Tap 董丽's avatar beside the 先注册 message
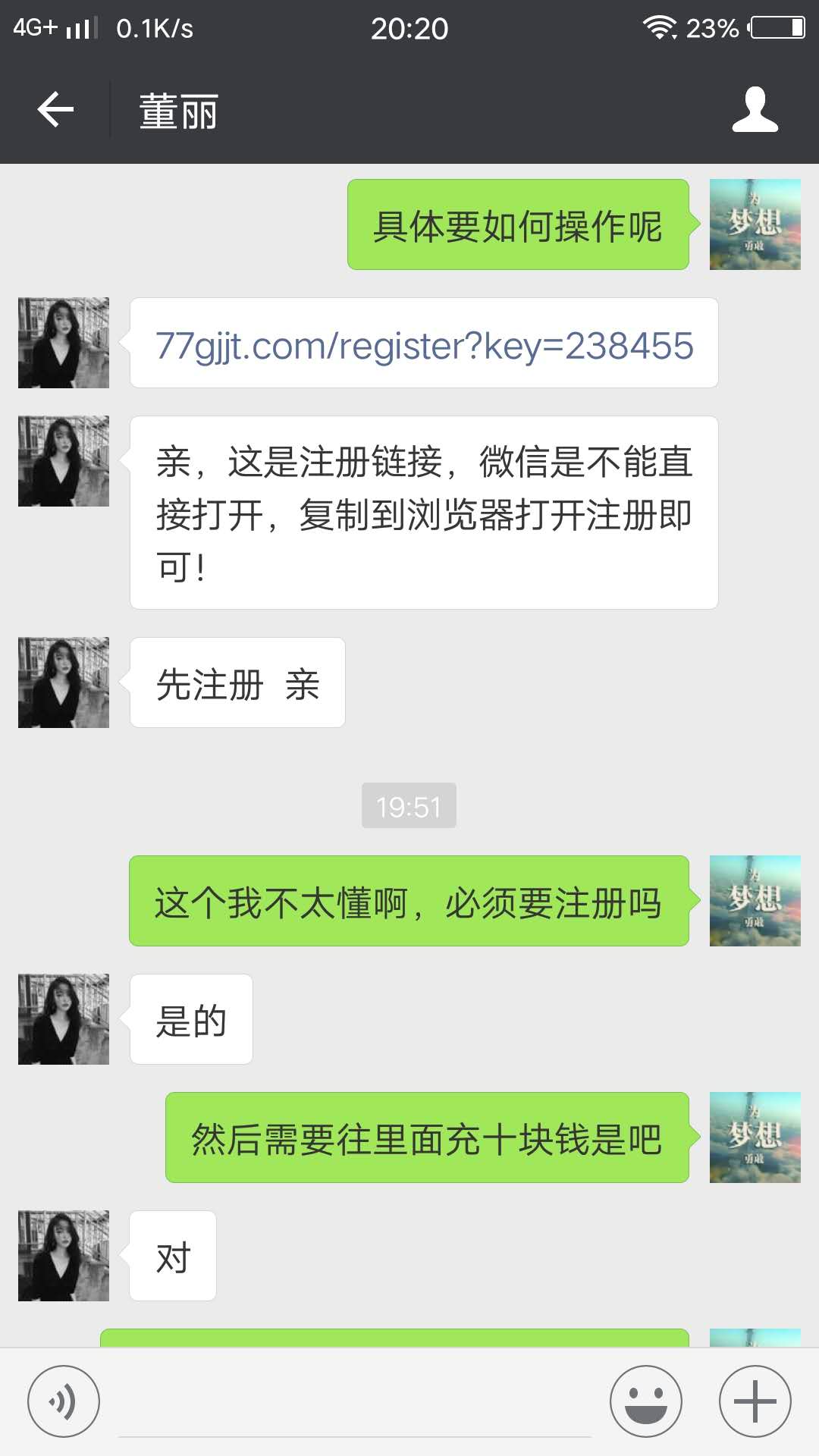This screenshot has width=819, height=1456. coord(63,682)
